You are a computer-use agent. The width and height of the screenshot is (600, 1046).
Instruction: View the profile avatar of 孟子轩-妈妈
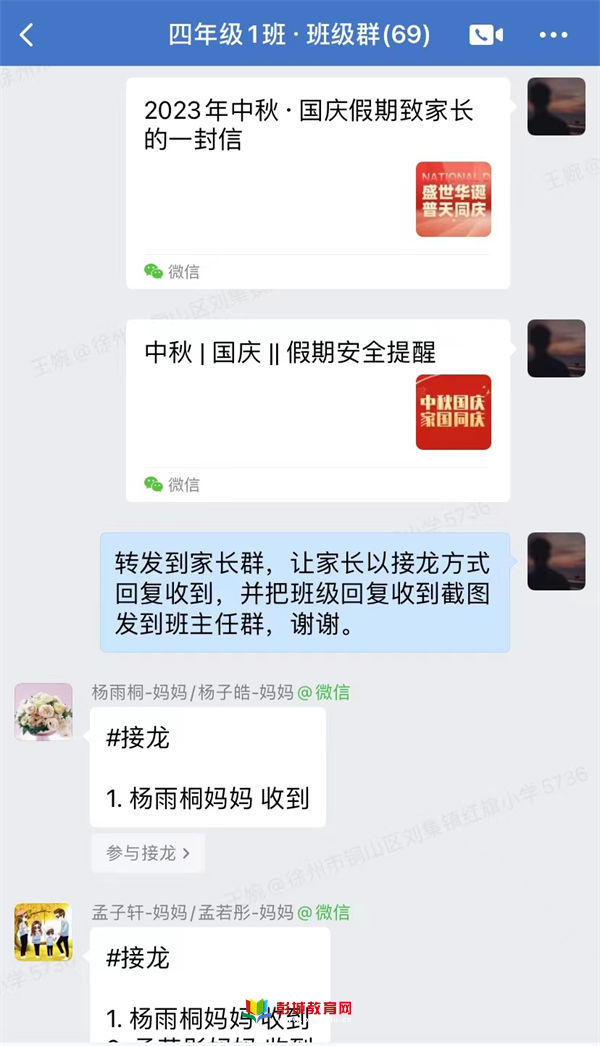tap(43, 932)
